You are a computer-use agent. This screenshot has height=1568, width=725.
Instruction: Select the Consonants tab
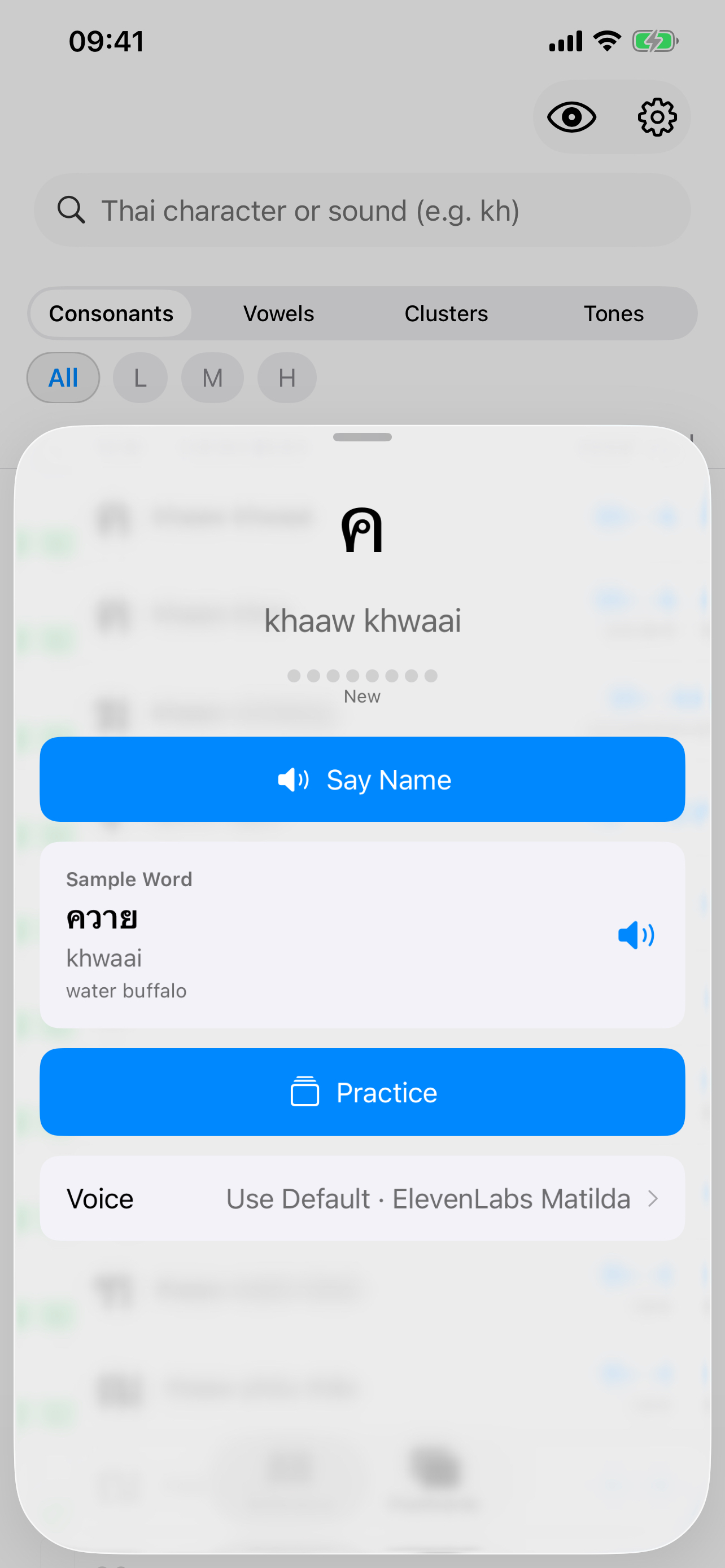click(111, 313)
